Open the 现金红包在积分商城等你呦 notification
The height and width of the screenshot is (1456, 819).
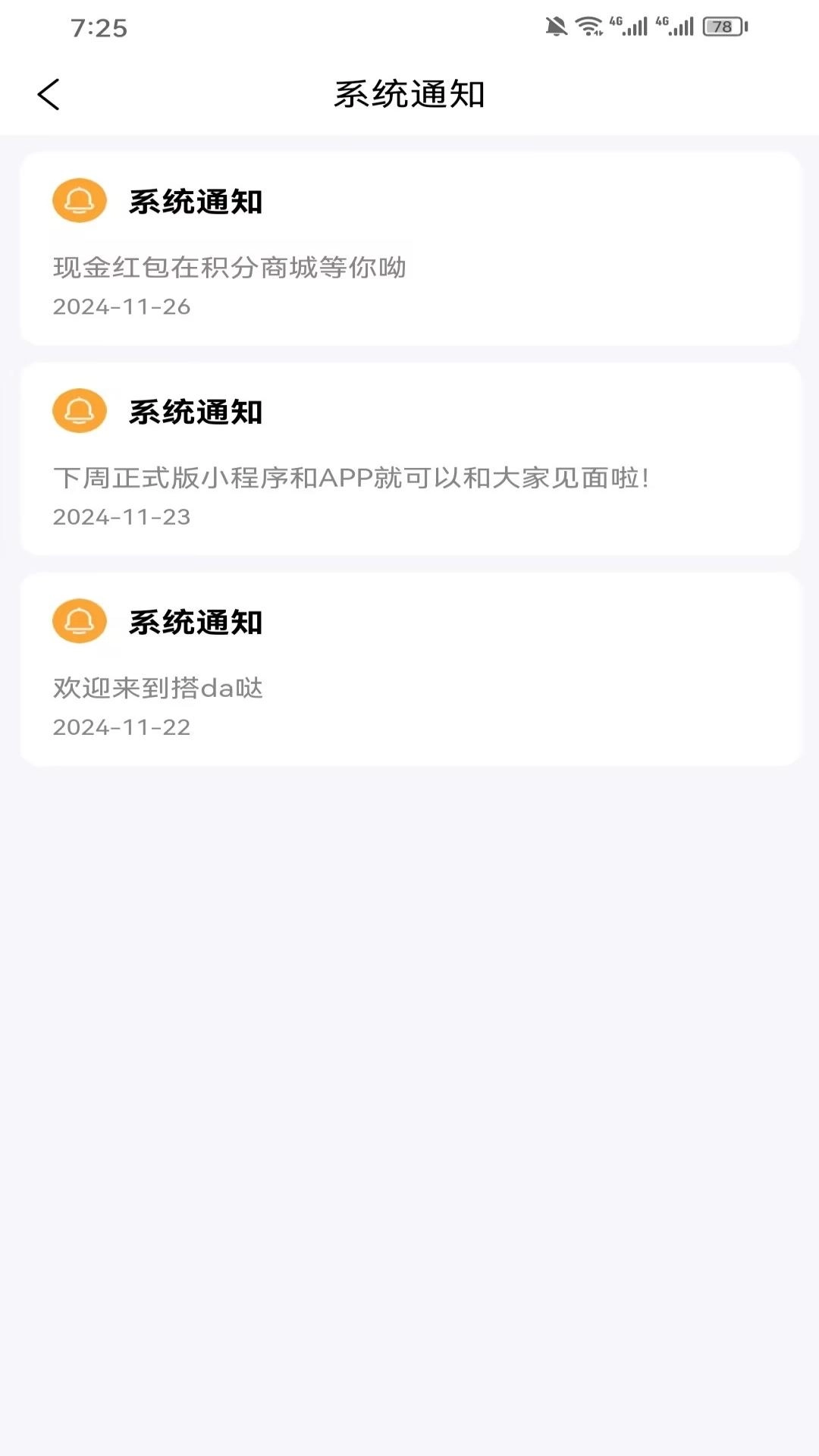(231, 267)
